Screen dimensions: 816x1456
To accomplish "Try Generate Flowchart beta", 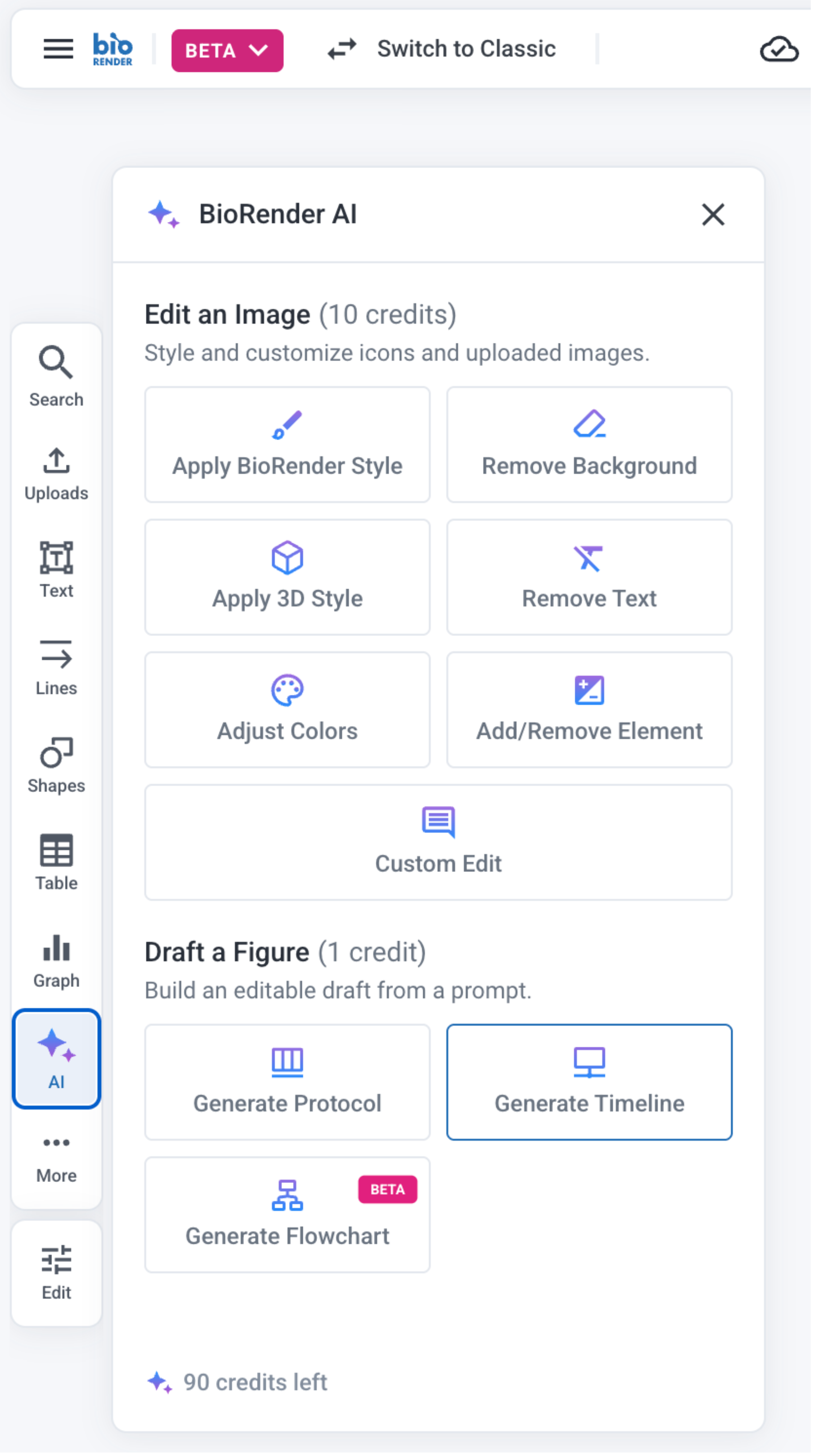I will tap(287, 1215).
